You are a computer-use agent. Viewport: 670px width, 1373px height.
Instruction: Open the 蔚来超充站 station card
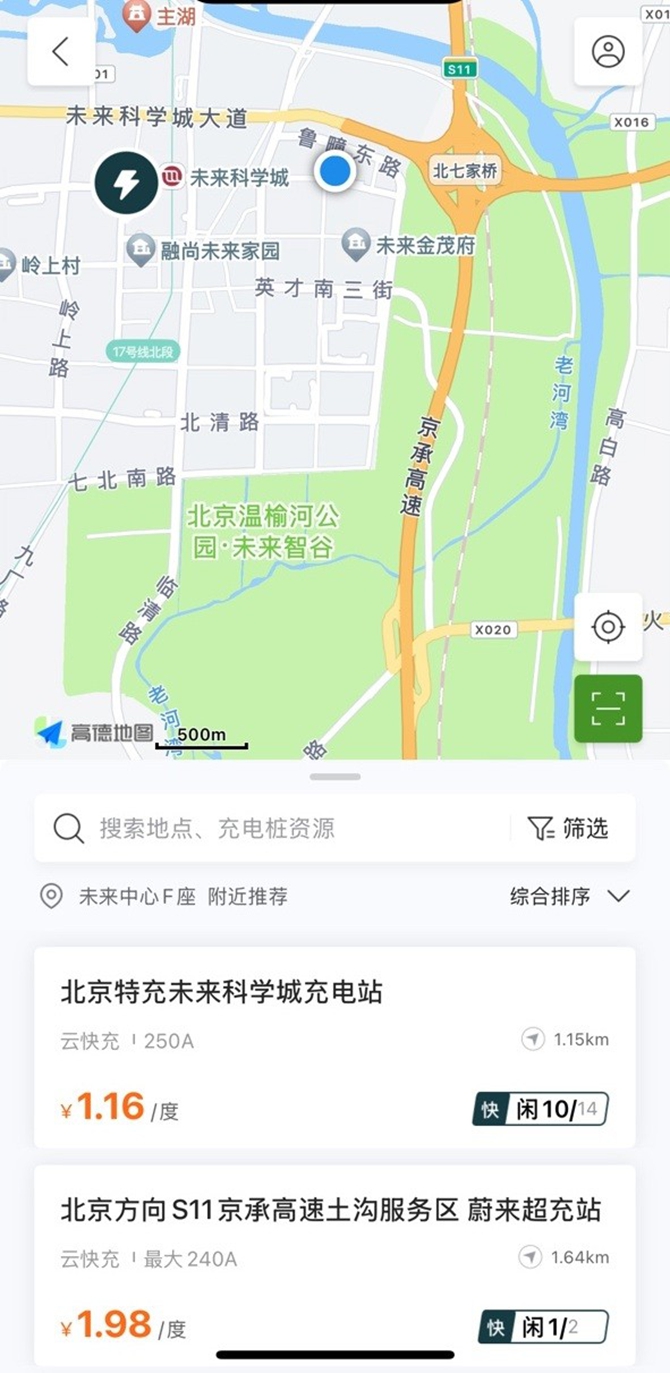(334, 1265)
